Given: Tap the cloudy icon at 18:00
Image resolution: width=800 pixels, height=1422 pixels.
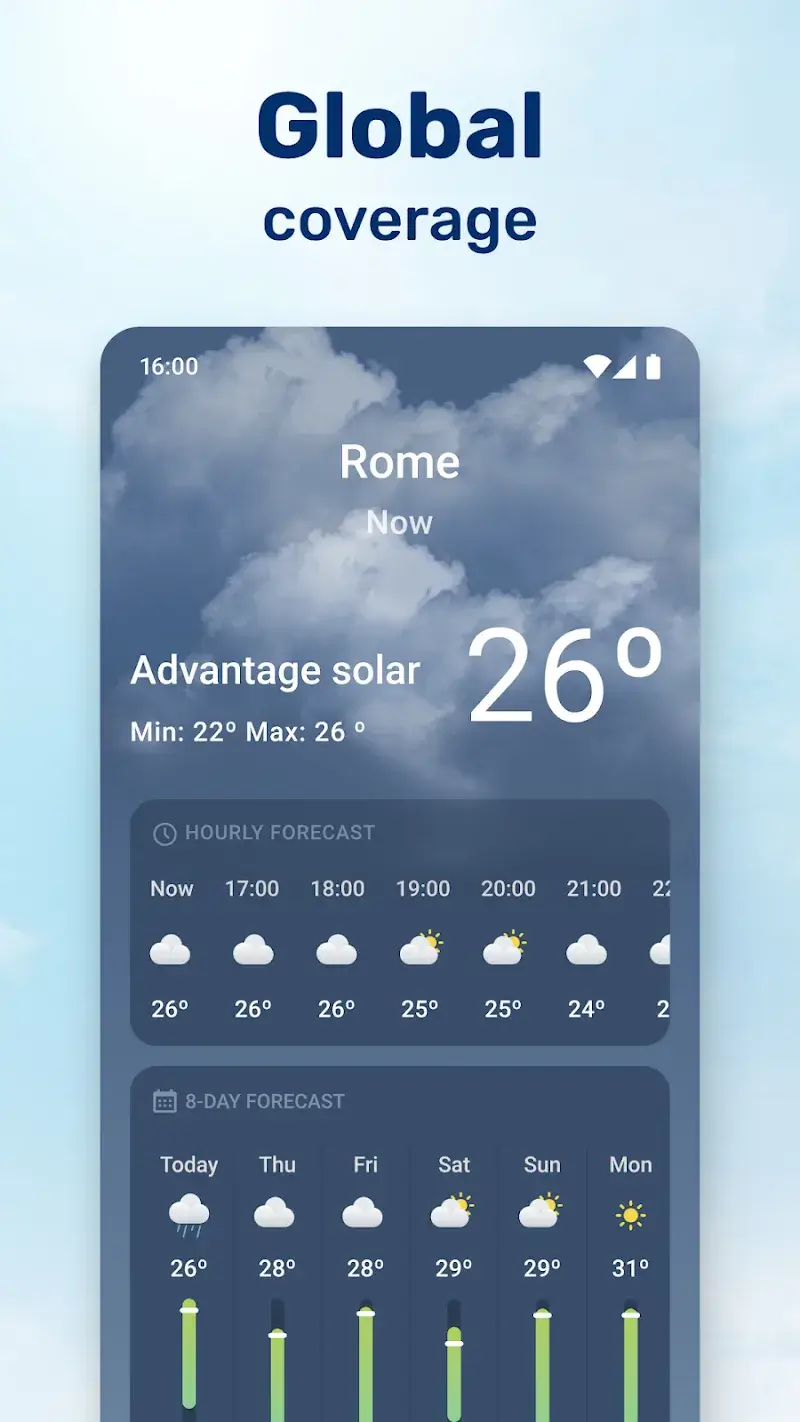Looking at the screenshot, I should coord(337,950).
